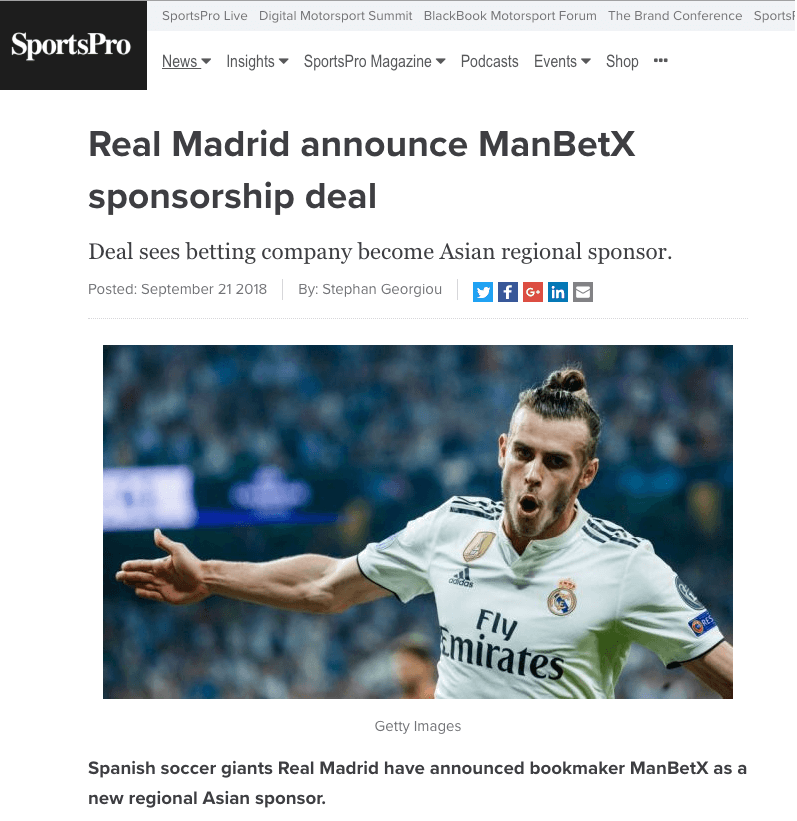Expand the News dropdown menu
This screenshot has width=797, height=821.
click(x=186, y=62)
